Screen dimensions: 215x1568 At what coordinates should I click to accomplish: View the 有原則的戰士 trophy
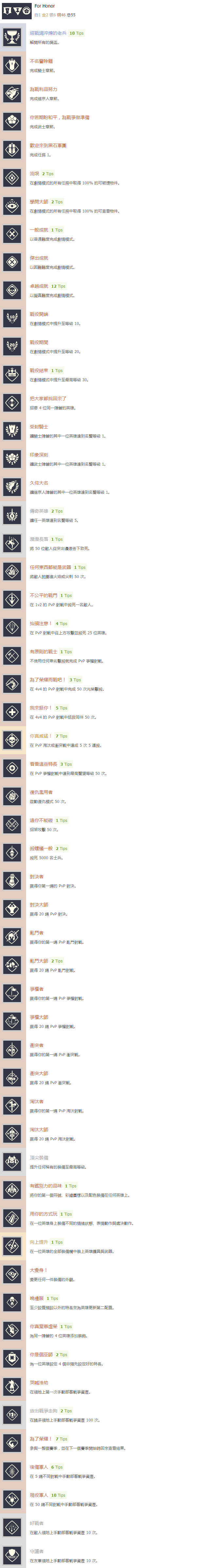(x=44, y=651)
